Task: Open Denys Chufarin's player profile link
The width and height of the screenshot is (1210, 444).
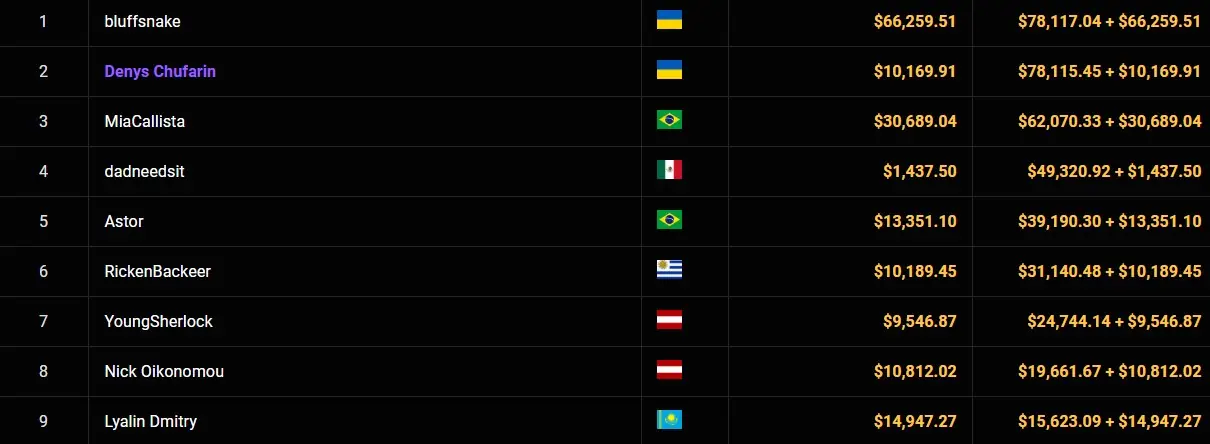Action: point(160,72)
